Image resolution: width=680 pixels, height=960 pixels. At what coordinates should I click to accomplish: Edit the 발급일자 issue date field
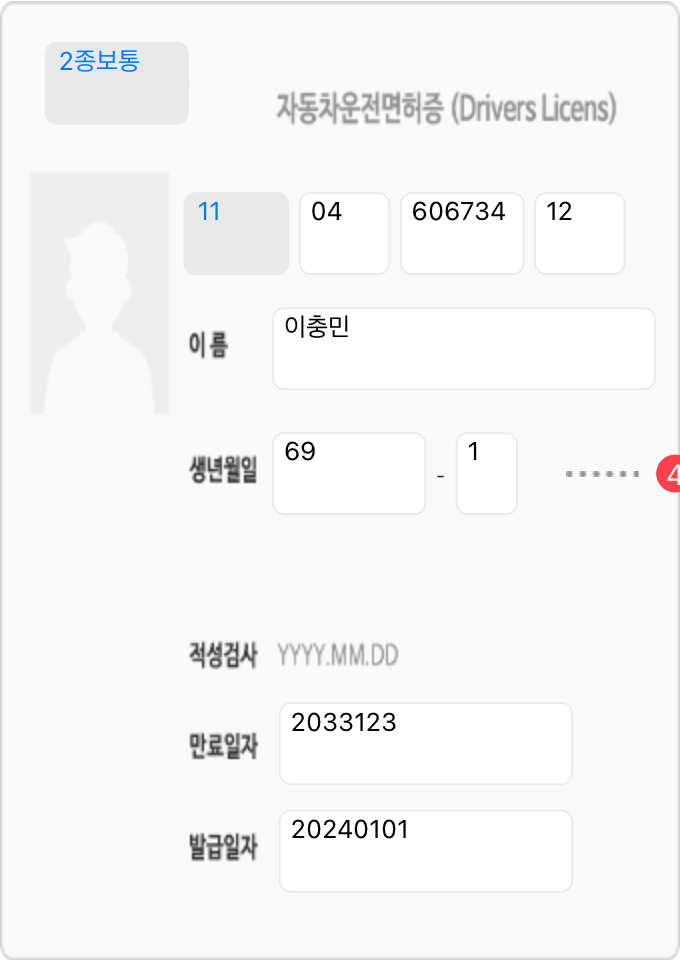pyautogui.click(x=425, y=851)
